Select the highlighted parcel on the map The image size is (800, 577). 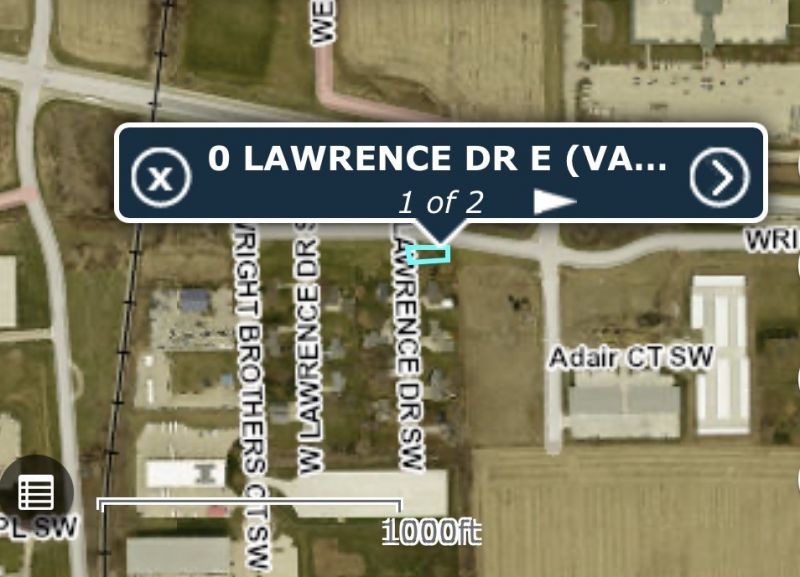tap(429, 255)
